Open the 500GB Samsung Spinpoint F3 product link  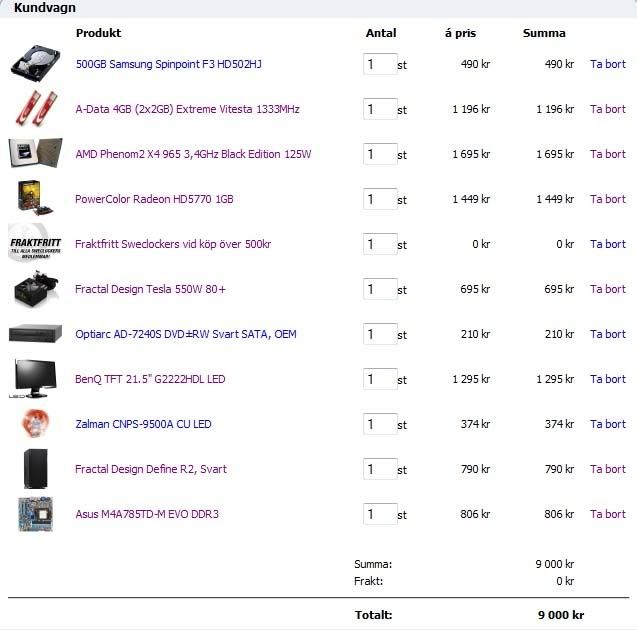(168, 64)
